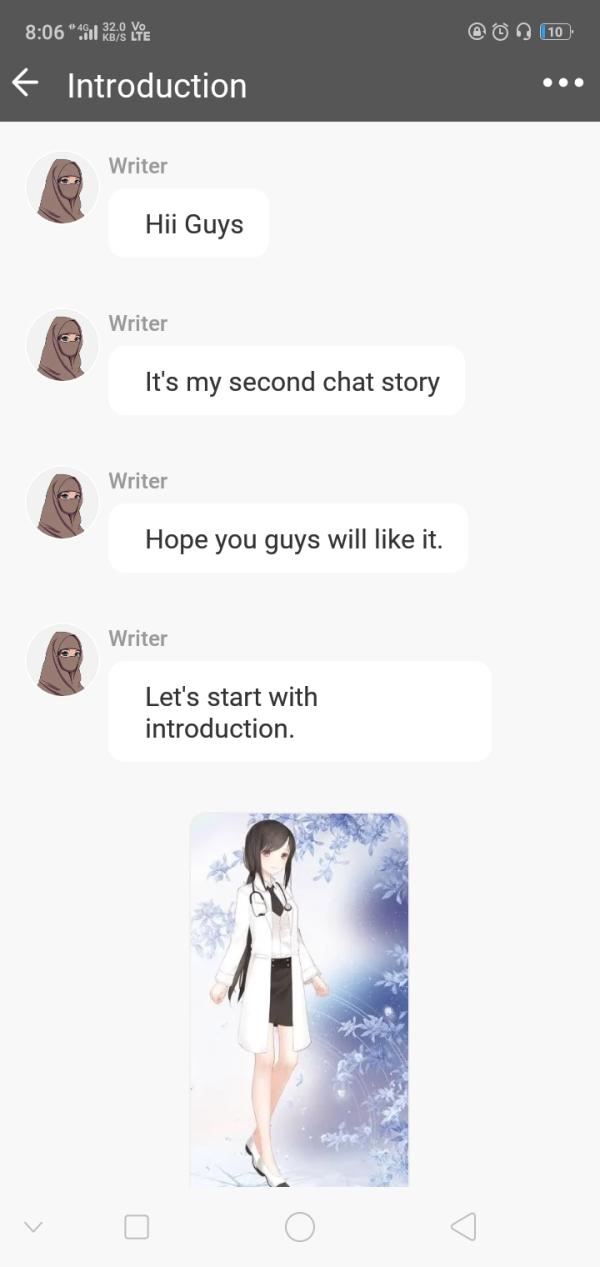Open the recent apps square button
Viewport: 600px width, 1267px height.
(x=137, y=1226)
